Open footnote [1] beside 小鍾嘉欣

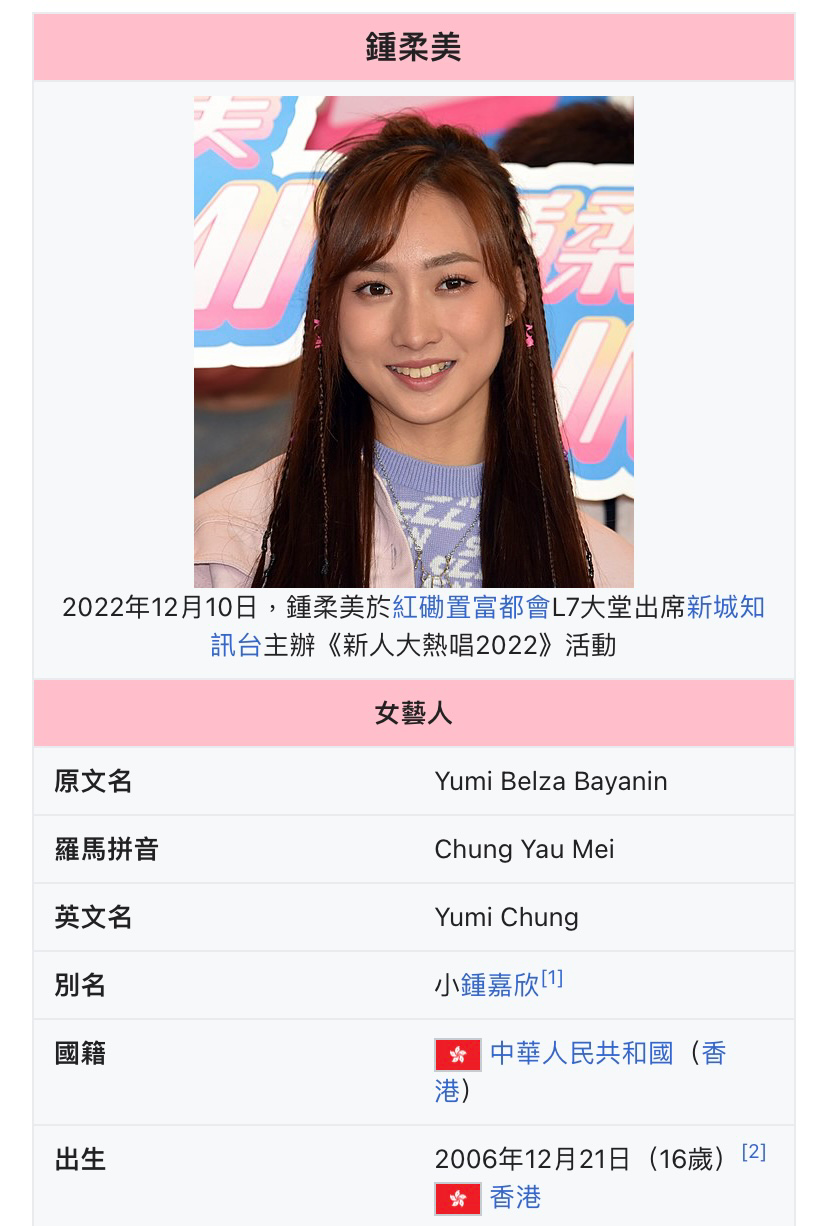[552, 979]
